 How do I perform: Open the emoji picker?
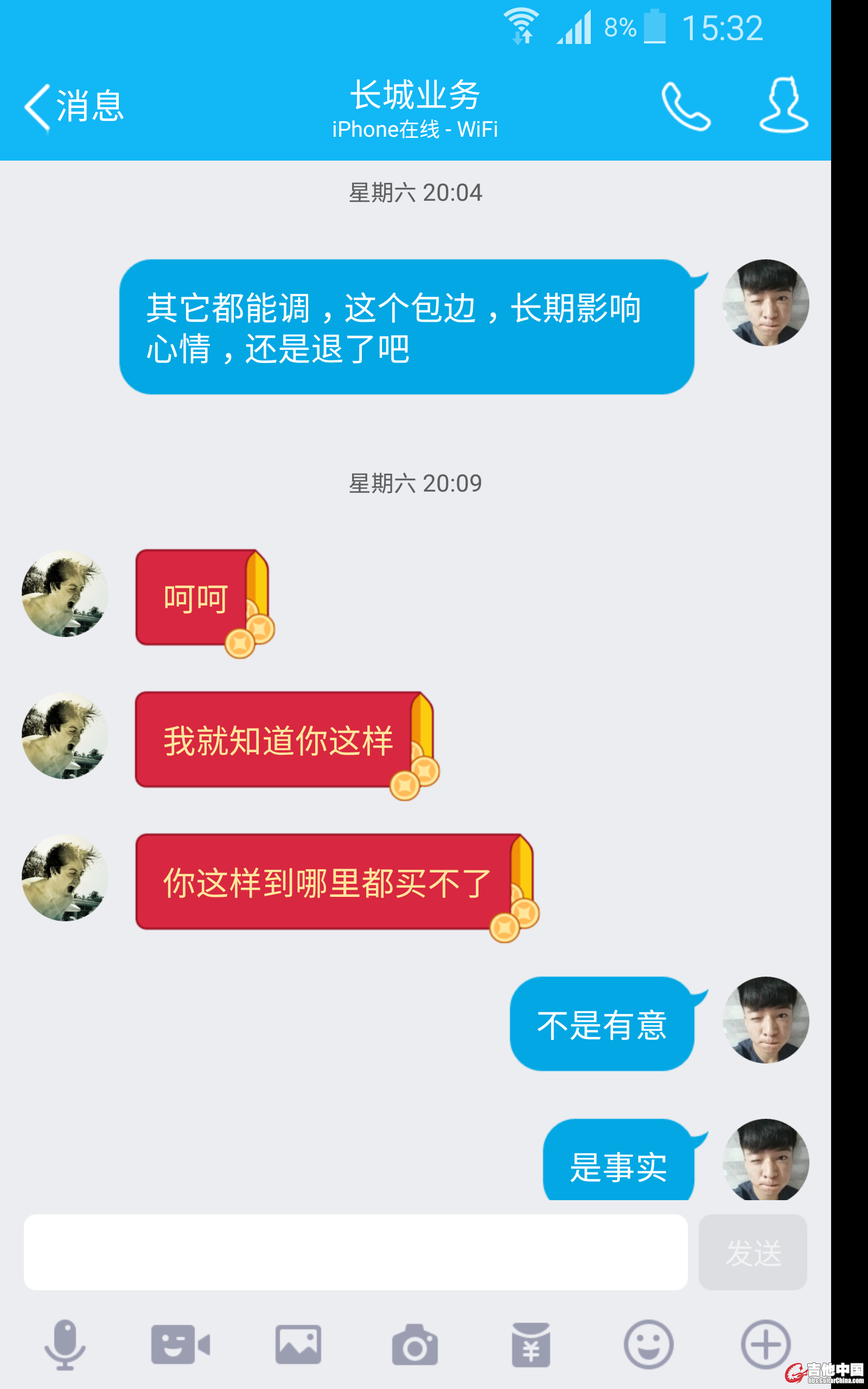pos(648,1344)
